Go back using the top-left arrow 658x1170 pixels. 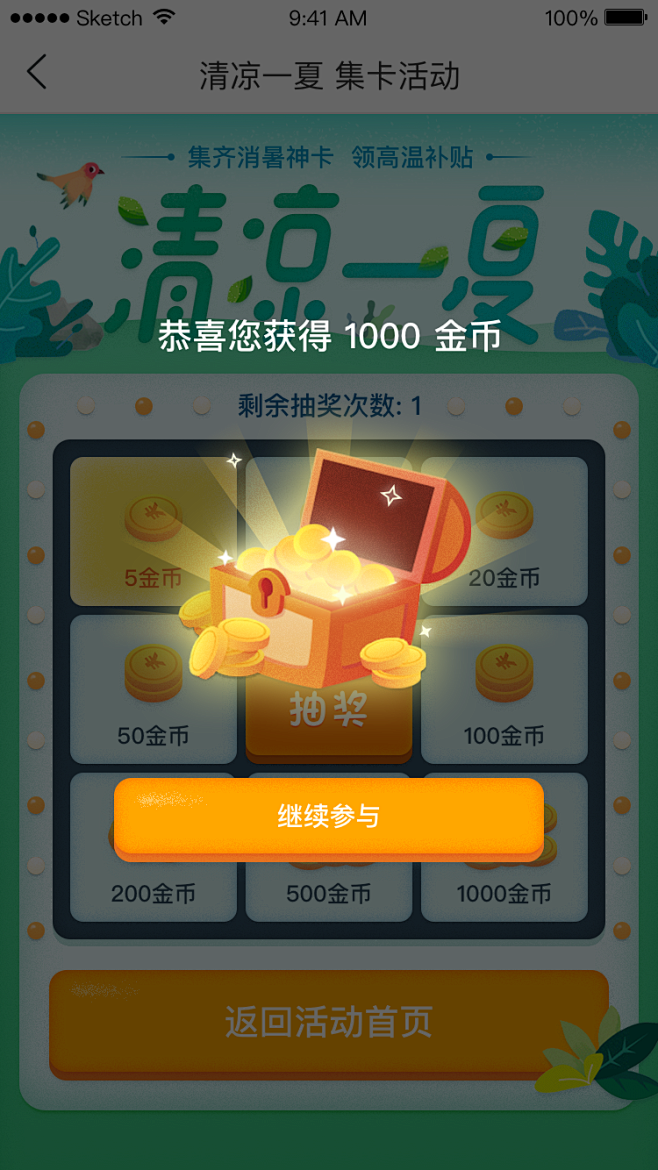point(37,73)
